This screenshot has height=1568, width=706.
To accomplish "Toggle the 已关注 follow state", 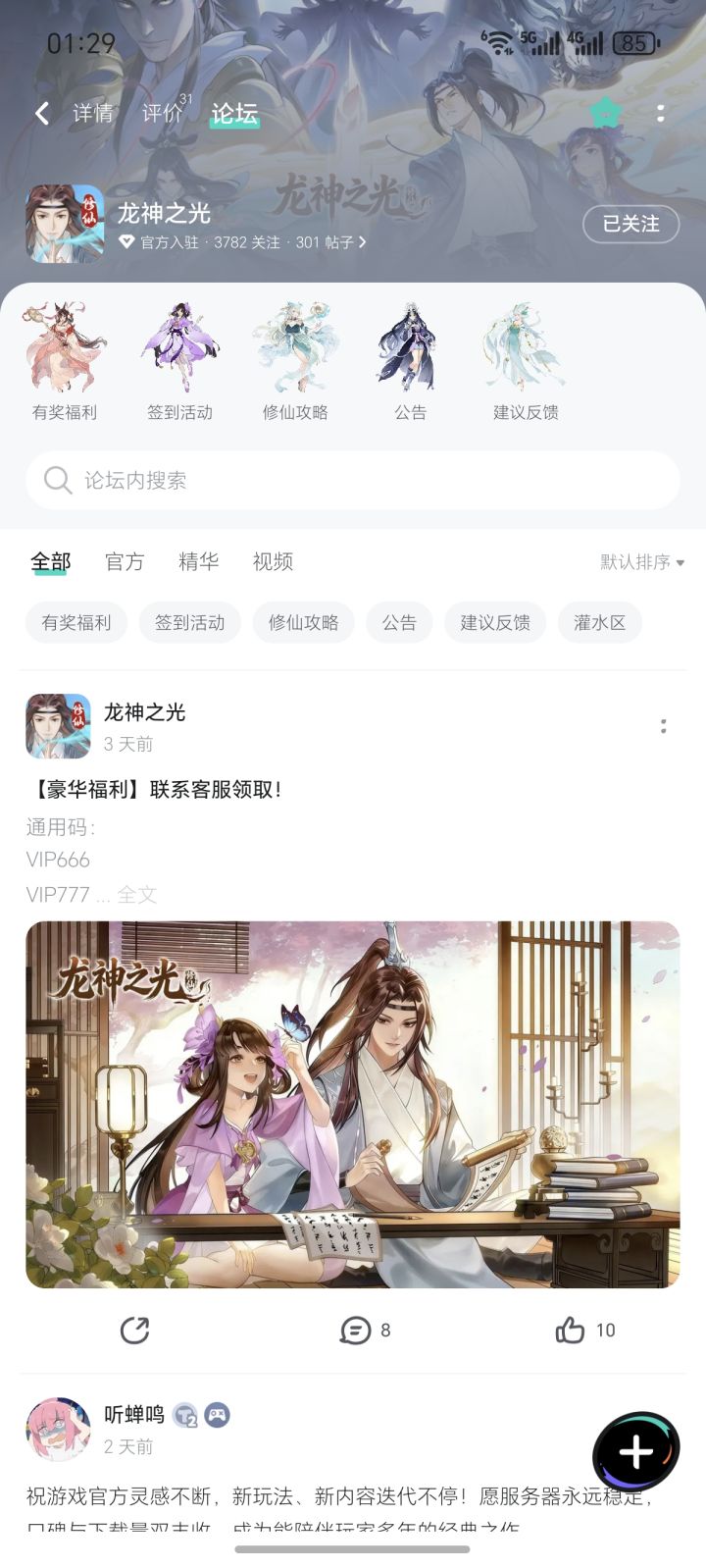I will 631,224.
